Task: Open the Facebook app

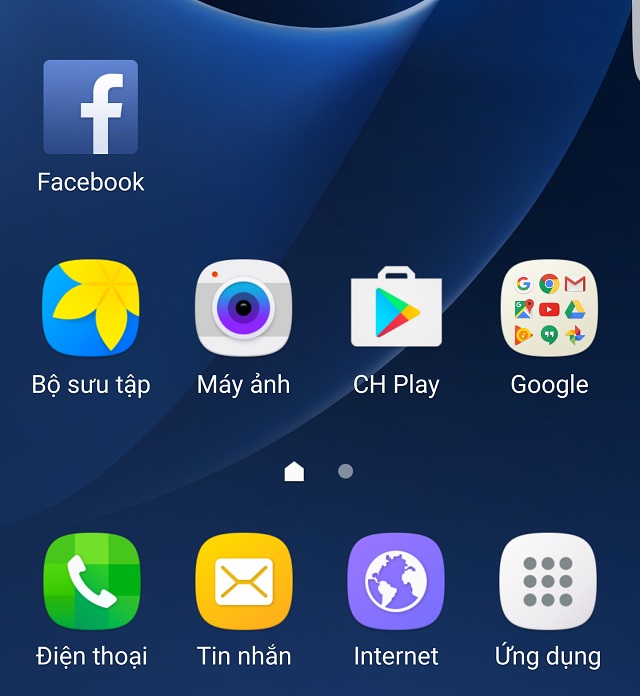Action: click(91, 107)
